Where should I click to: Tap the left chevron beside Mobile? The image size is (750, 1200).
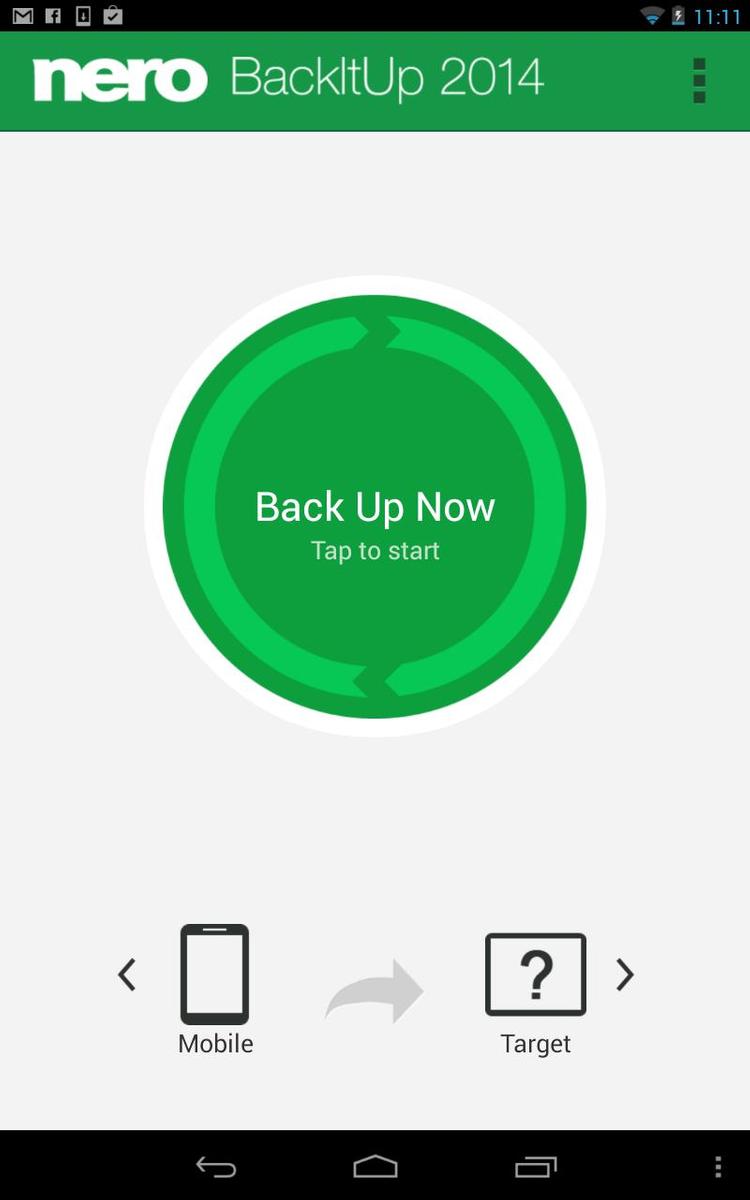click(x=127, y=974)
